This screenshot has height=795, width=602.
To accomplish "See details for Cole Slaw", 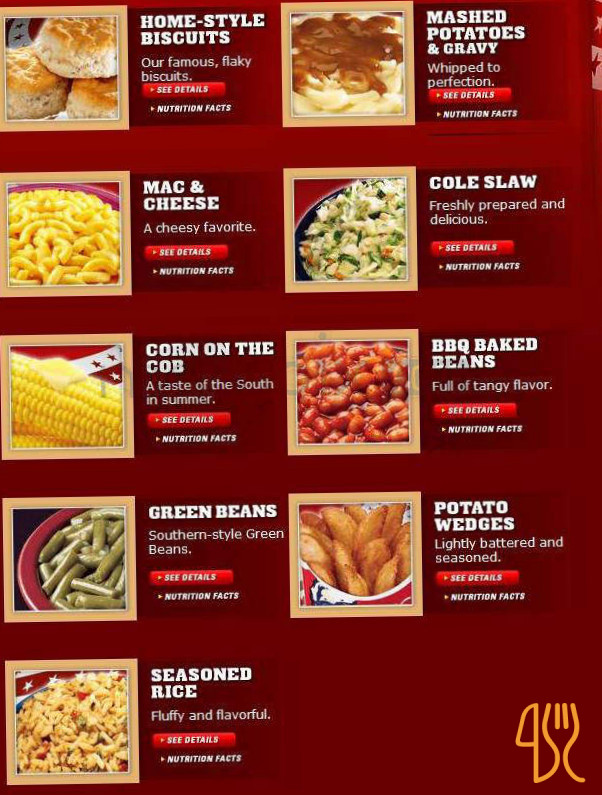I will coord(472,248).
